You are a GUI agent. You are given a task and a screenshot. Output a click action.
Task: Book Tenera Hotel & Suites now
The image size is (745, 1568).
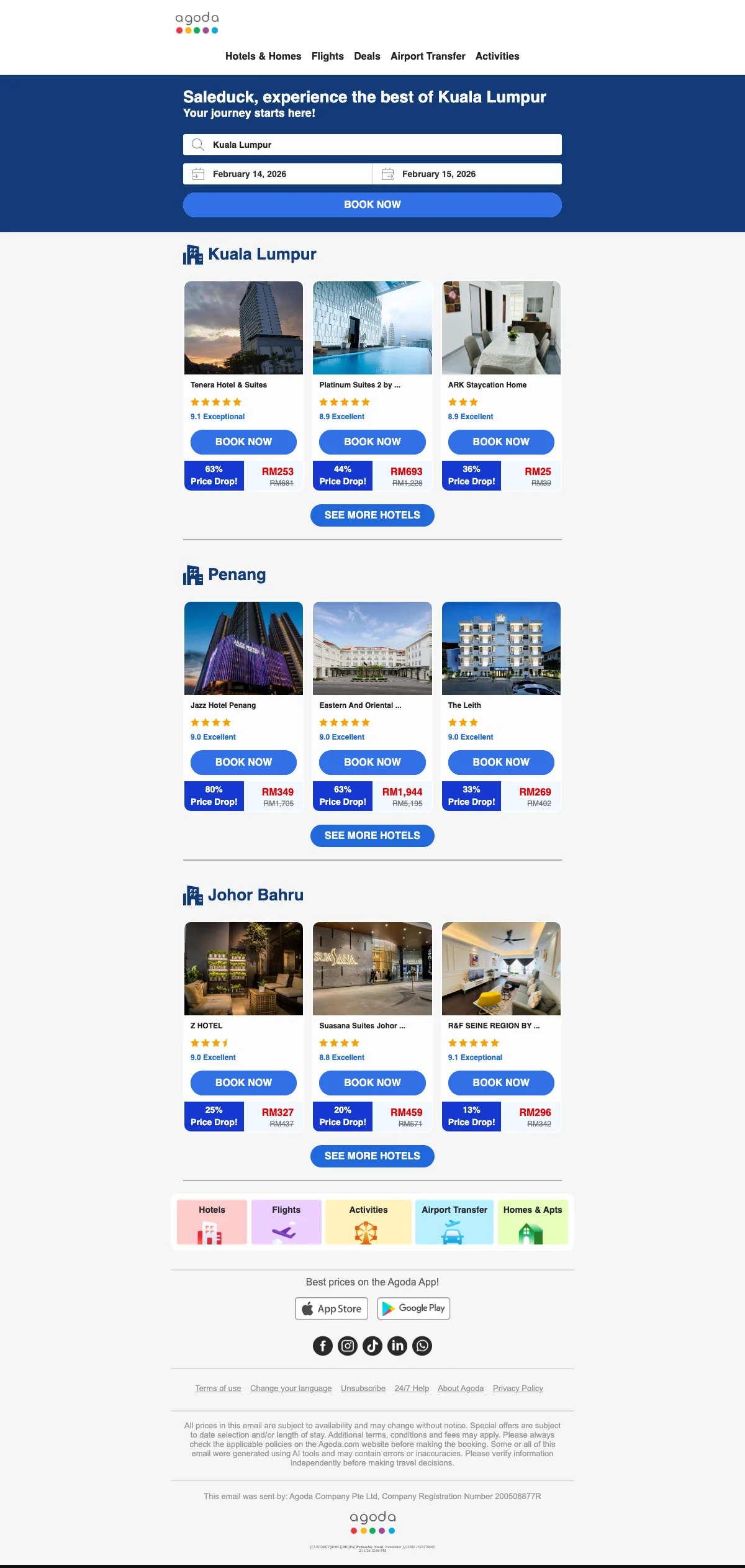pyautogui.click(x=243, y=442)
